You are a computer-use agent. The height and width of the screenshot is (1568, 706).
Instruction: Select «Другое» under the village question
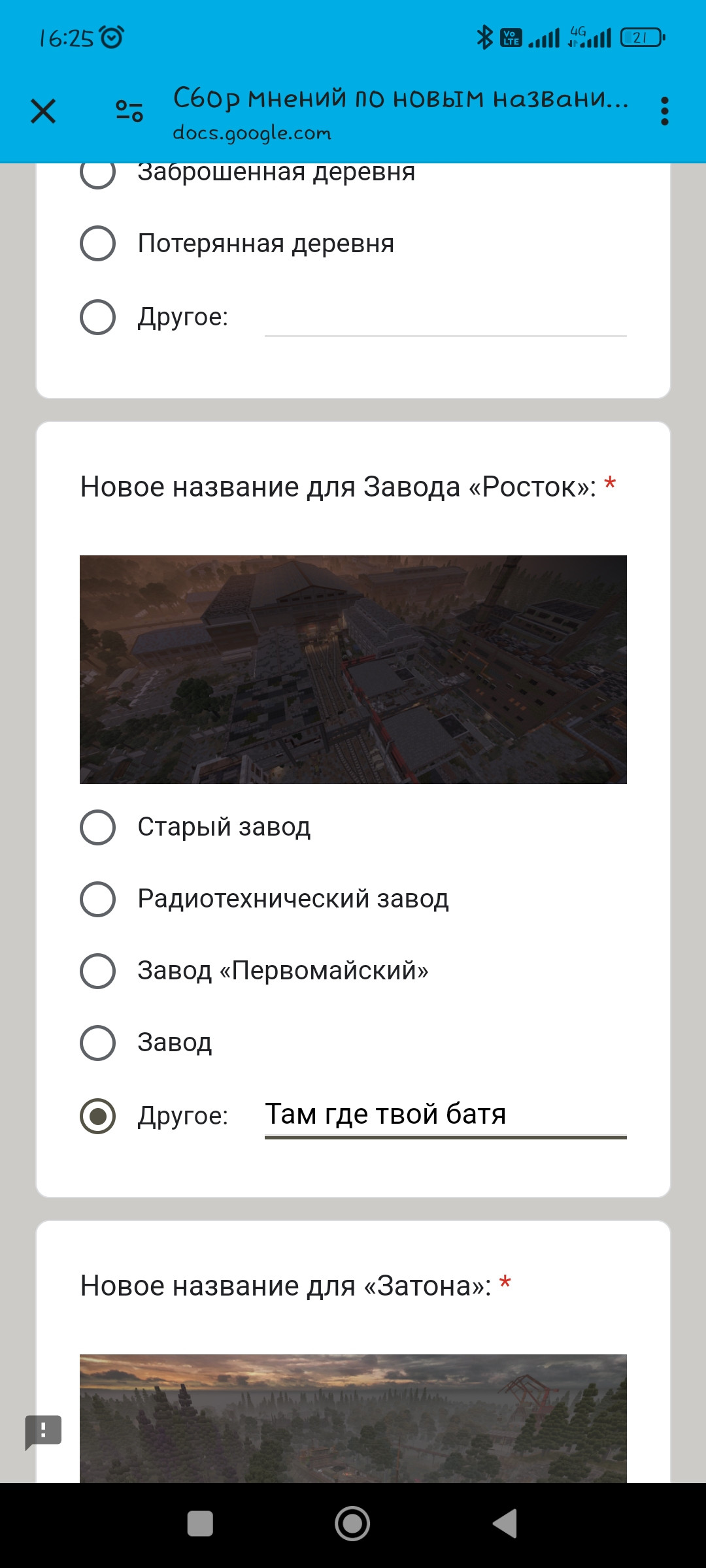click(98, 317)
